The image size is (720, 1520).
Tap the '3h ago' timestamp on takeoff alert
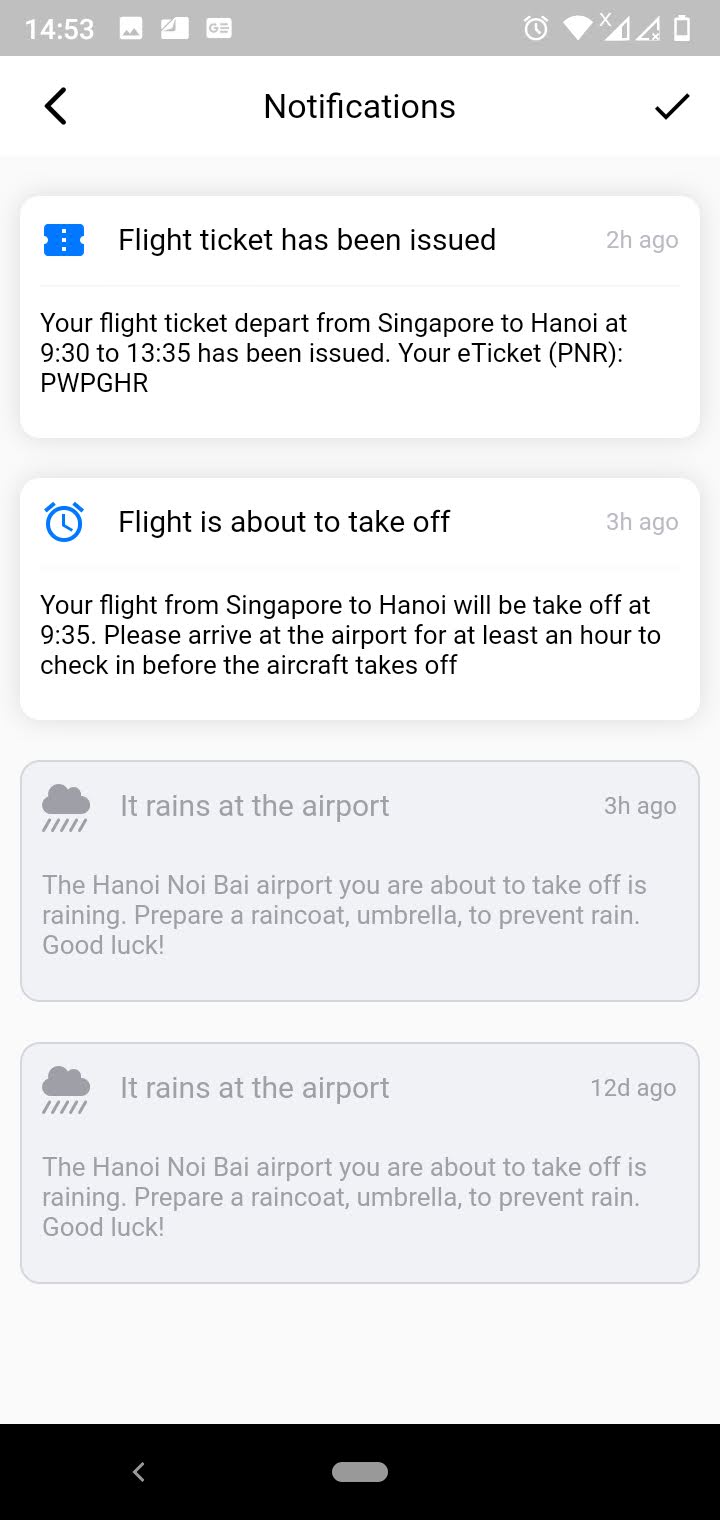pos(641,521)
